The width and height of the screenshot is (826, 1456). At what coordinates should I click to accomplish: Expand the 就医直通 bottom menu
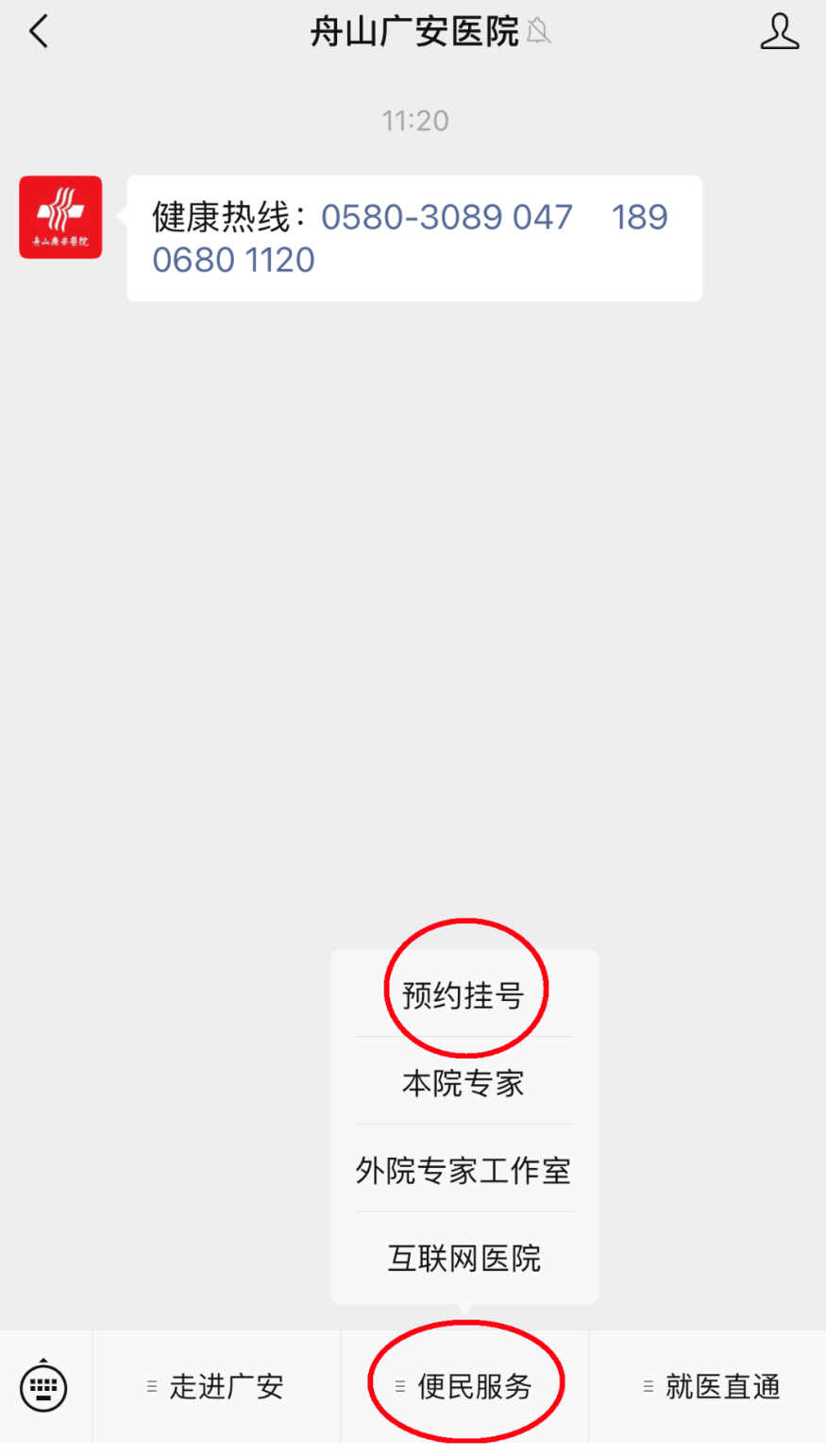(713, 1386)
